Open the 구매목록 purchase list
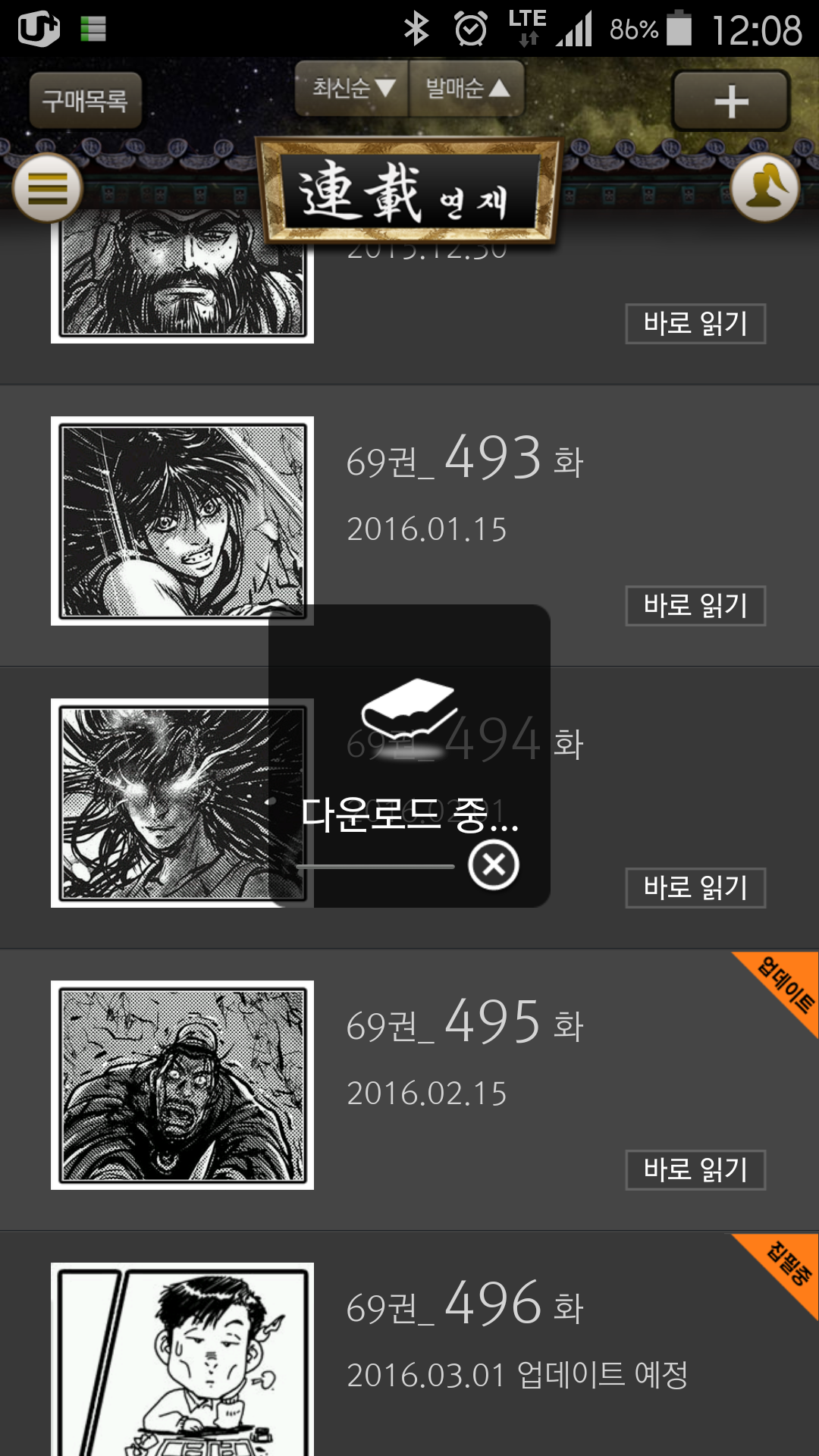The height and width of the screenshot is (1456, 819). coord(85,100)
